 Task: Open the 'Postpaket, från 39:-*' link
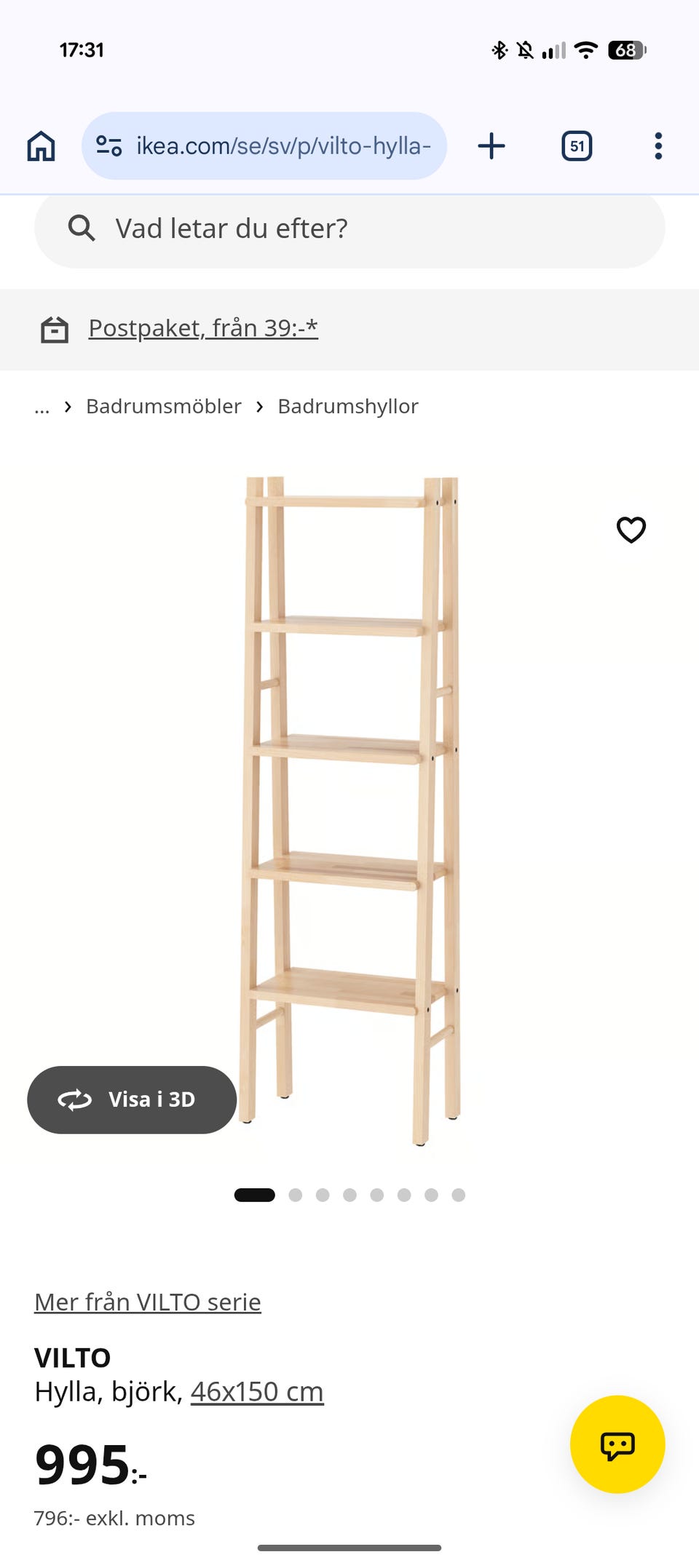click(203, 328)
